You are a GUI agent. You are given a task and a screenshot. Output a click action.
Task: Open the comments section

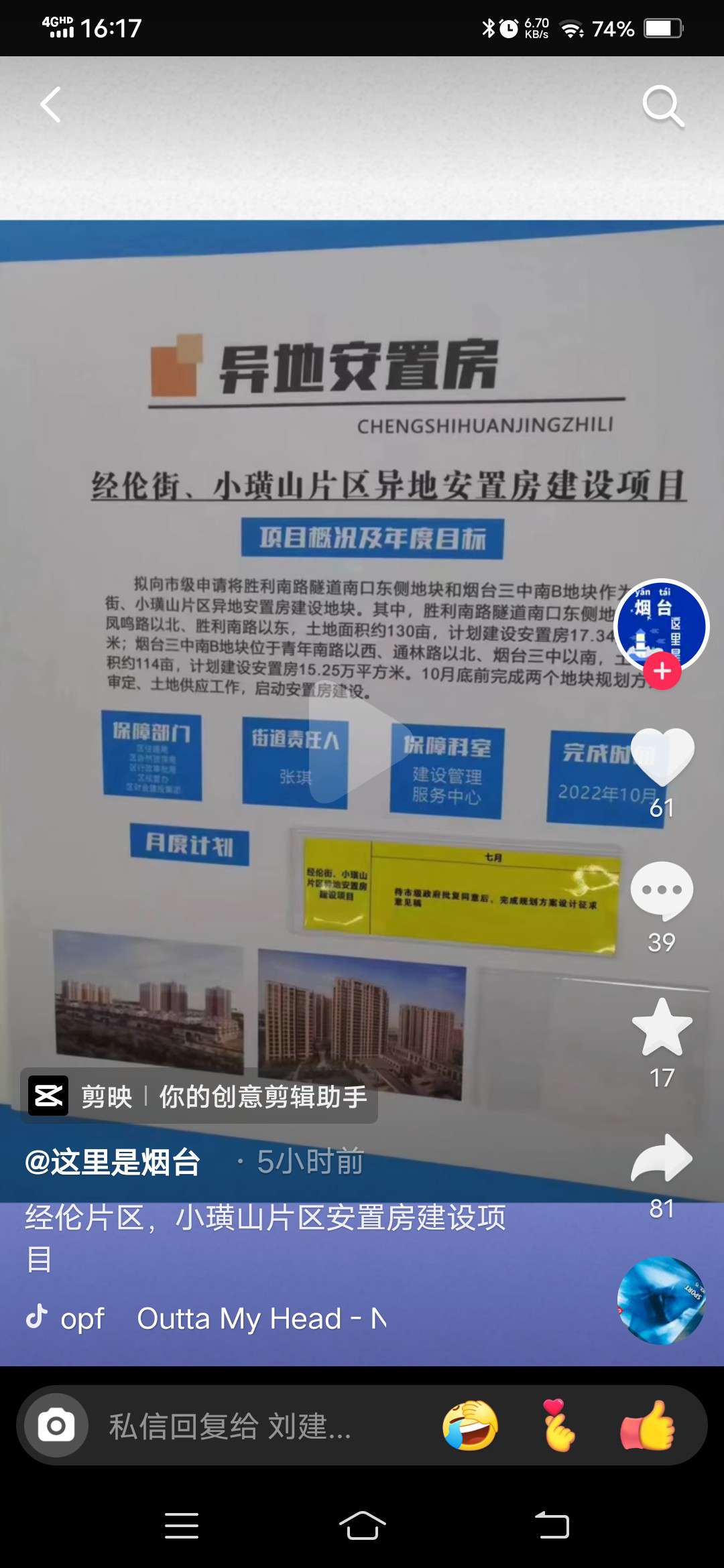[x=662, y=891]
